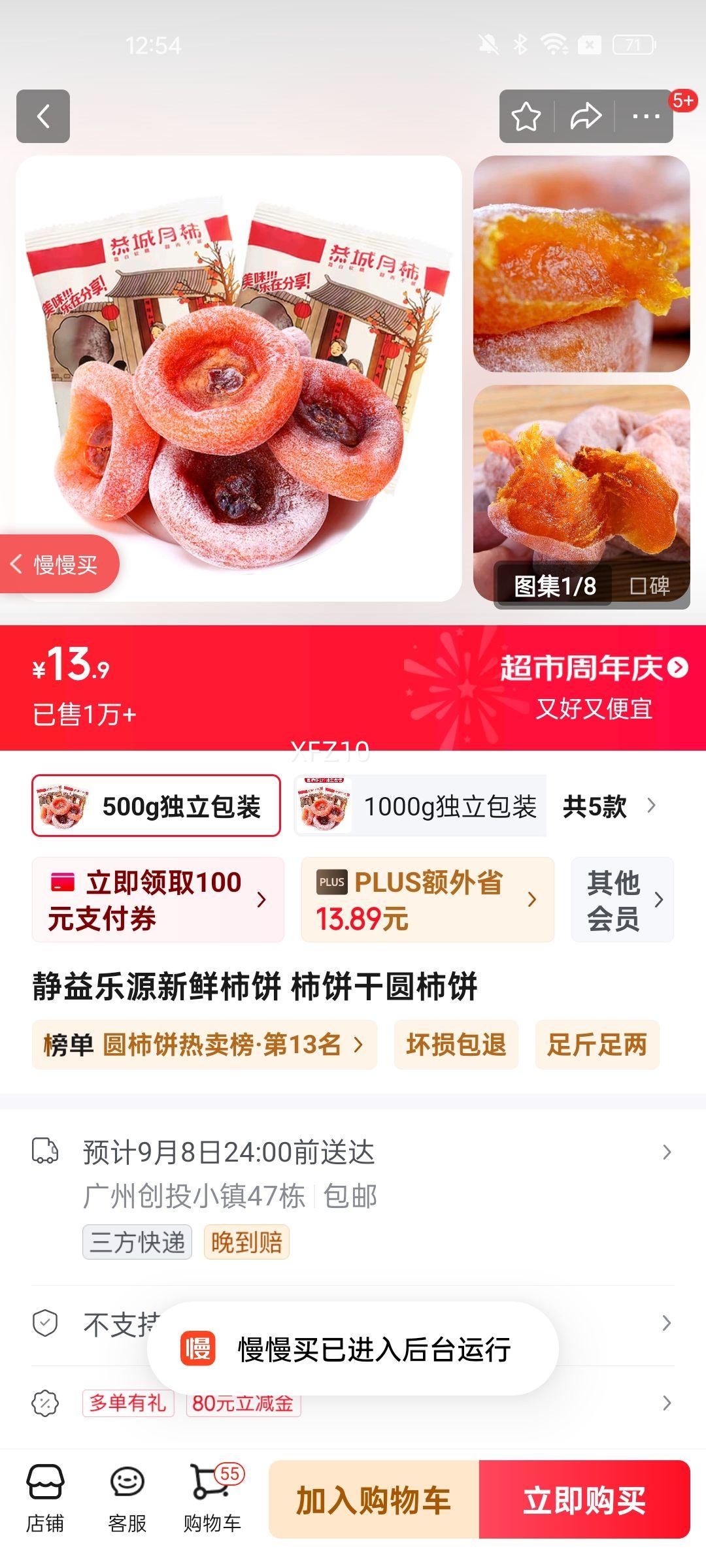Switch to the 口碑 tab on gallery
Image resolution: width=706 pixels, height=1568 pixels.
(x=650, y=585)
